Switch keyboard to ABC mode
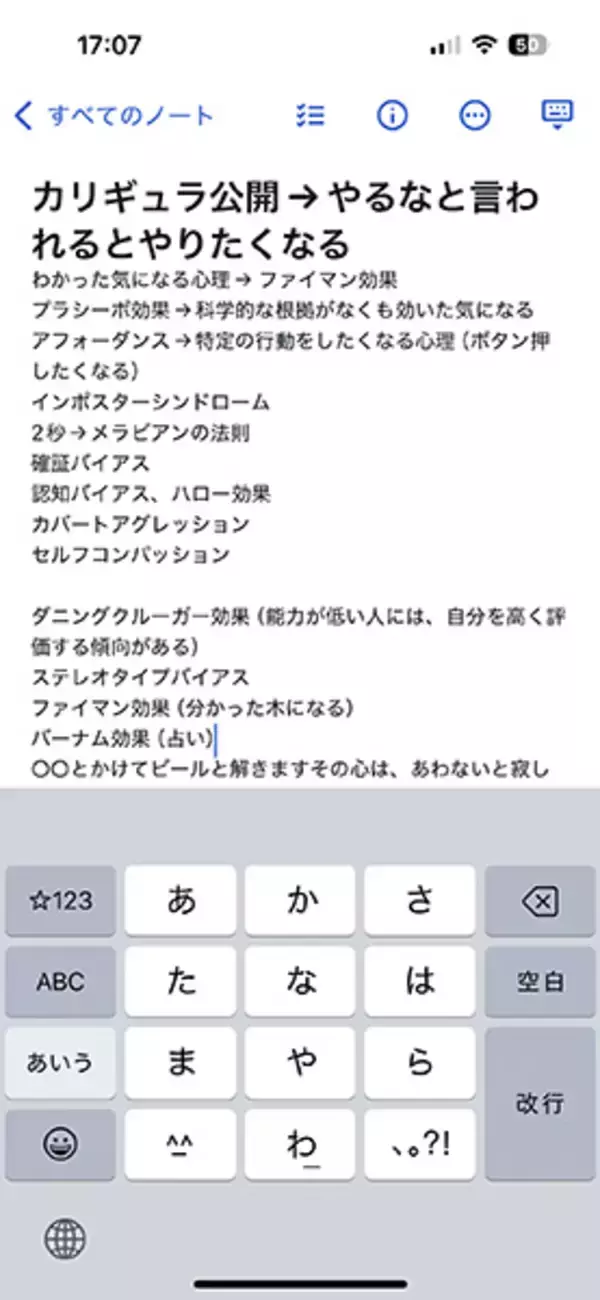 pos(61,982)
